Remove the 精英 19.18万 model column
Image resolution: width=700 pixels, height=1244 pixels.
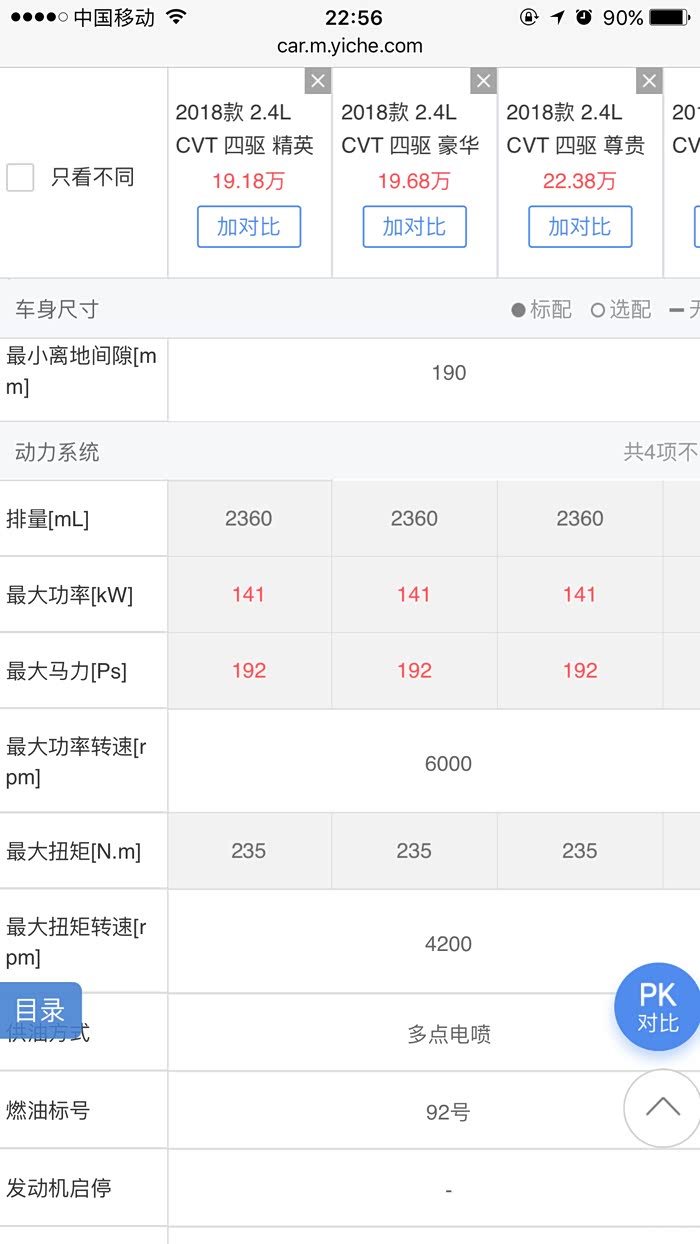coord(317,81)
